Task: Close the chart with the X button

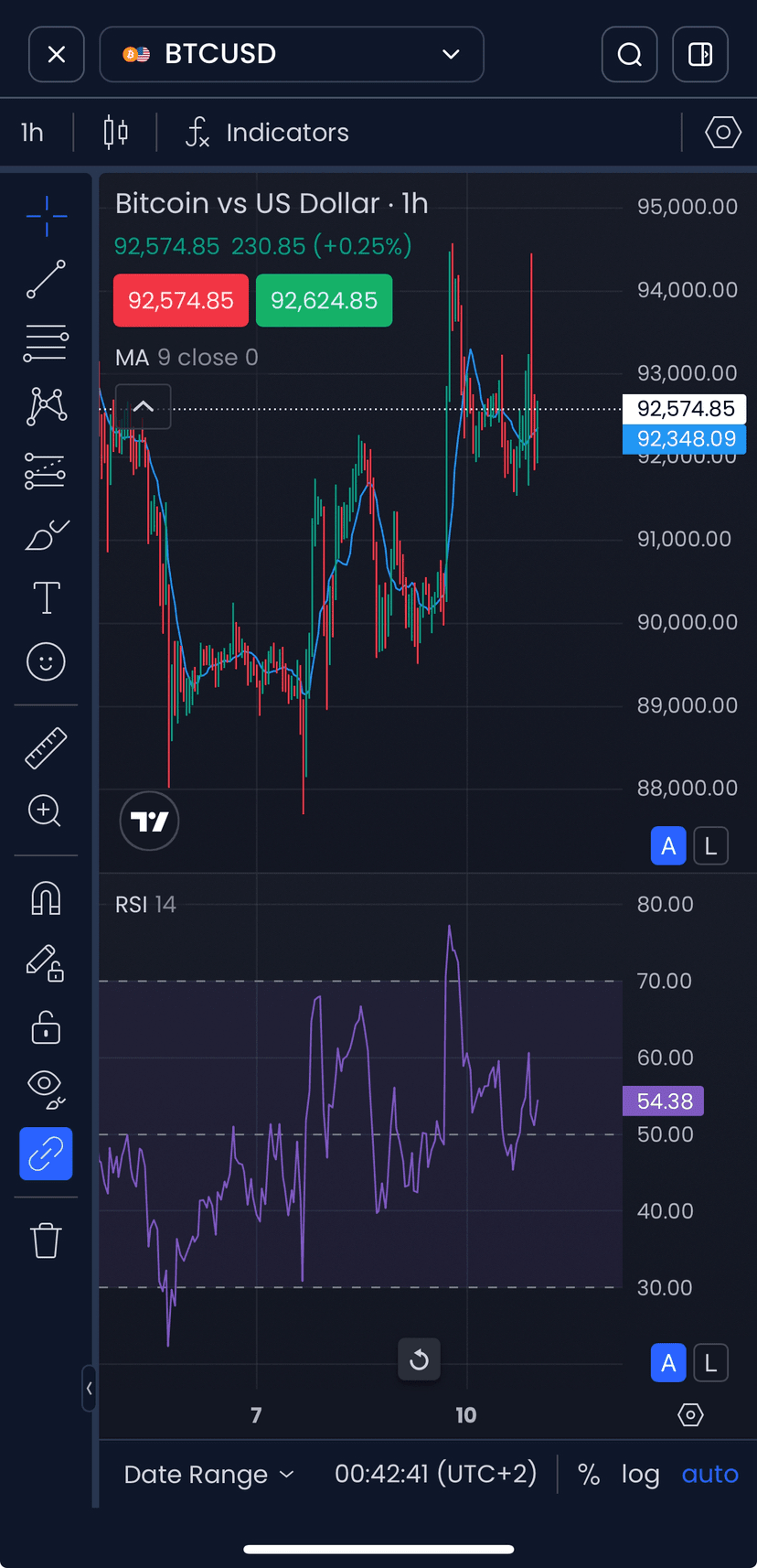Action: pyautogui.click(x=57, y=55)
